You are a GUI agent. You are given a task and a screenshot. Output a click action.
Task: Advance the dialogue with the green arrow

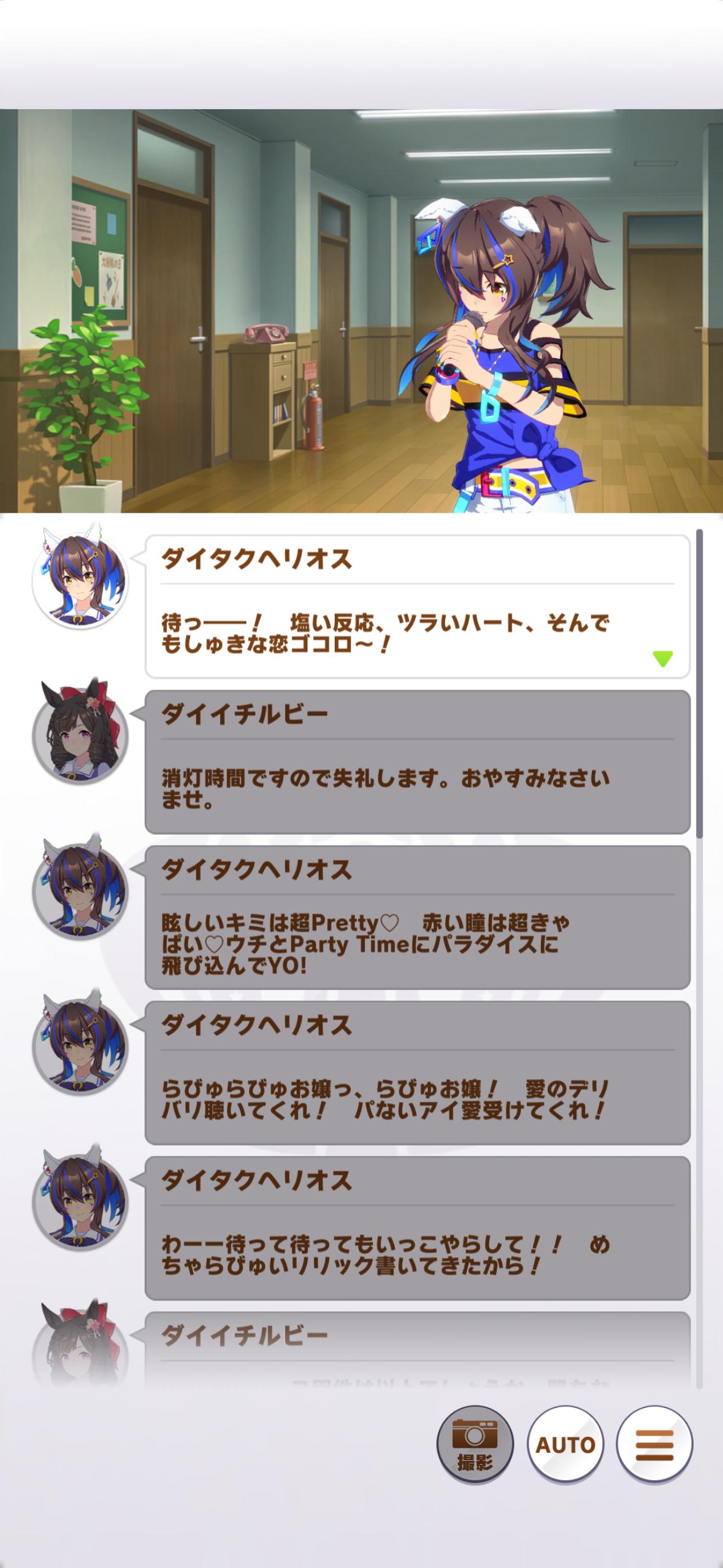click(662, 659)
